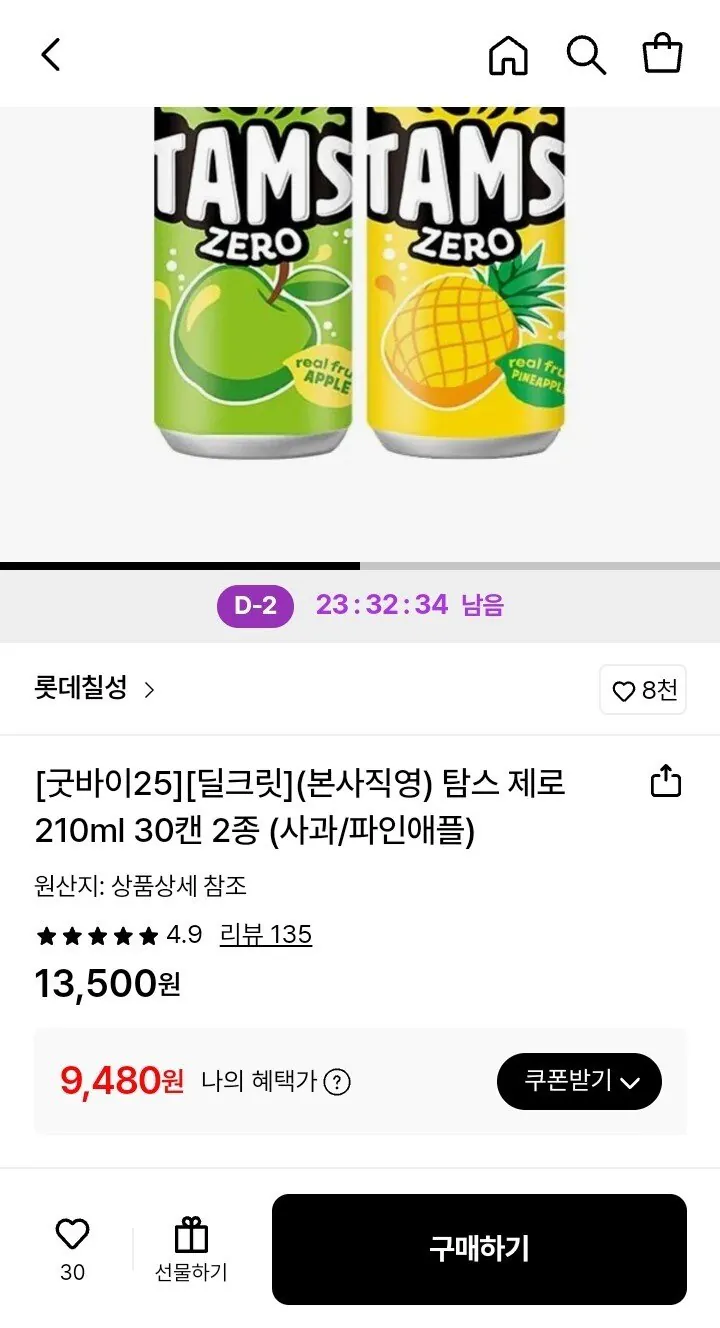Viewport: 720px width, 1328px height.
Task: Select the 롯데칠성 brand name
Action: [x=80, y=690]
